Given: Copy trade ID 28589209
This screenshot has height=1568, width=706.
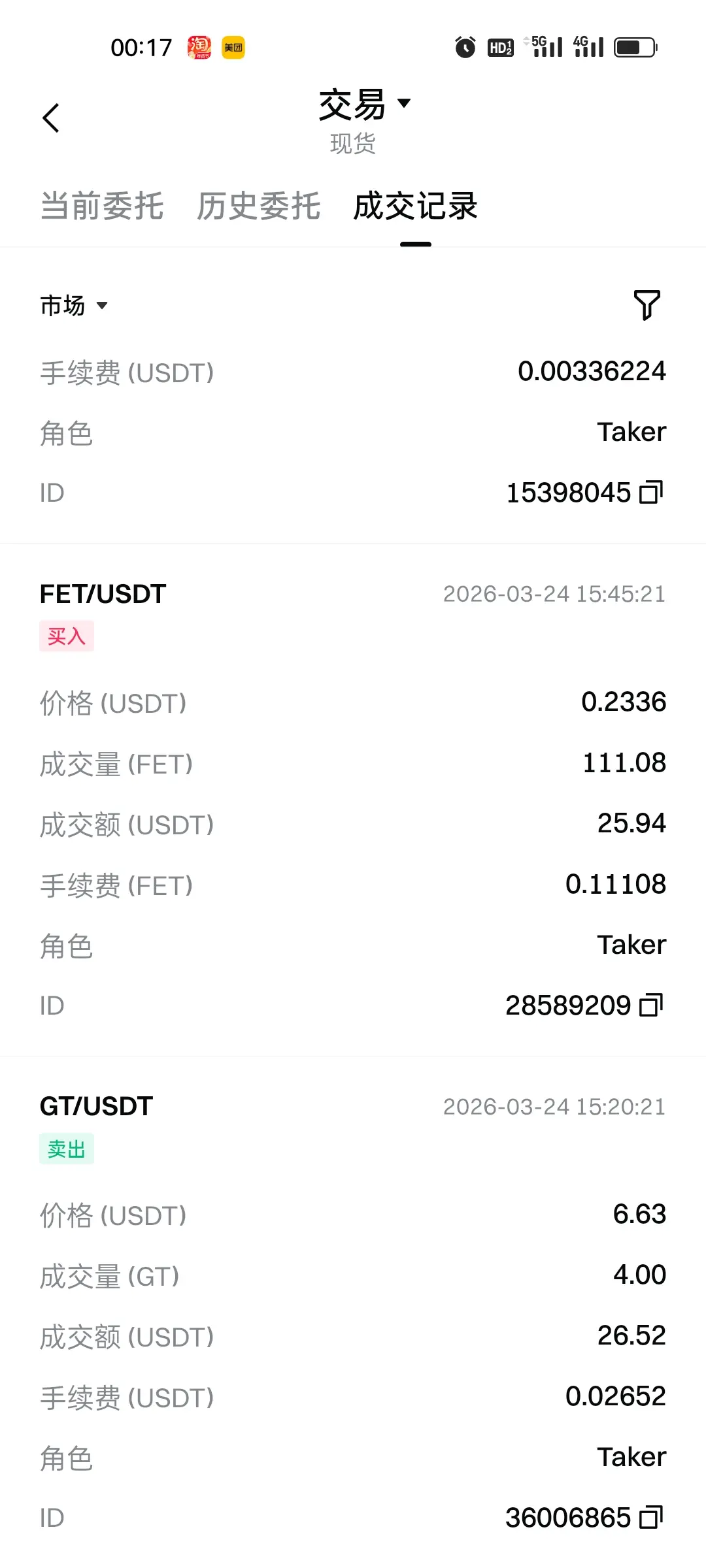Looking at the screenshot, I should tap(651, 1005).
